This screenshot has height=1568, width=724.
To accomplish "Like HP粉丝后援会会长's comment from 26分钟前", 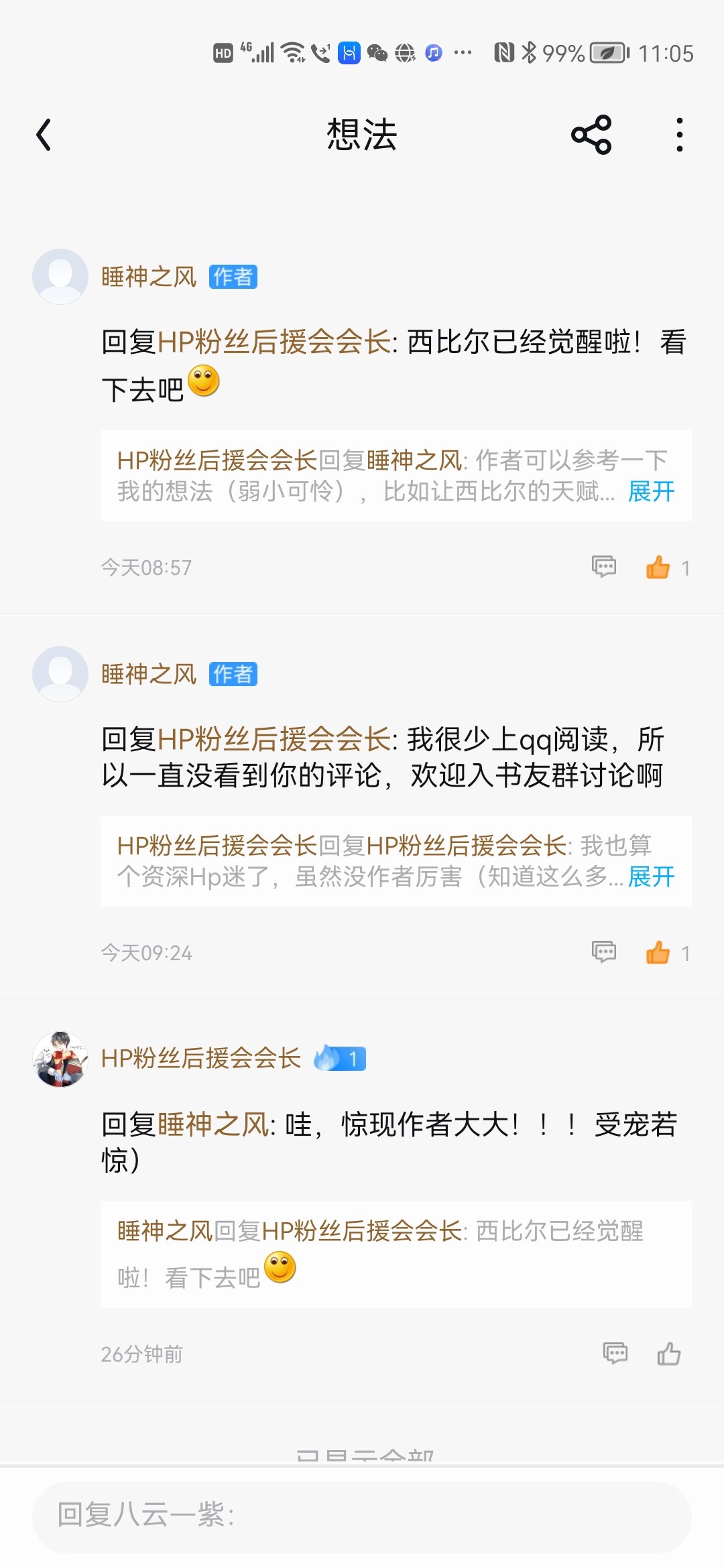I will (x=668, y=1354).
